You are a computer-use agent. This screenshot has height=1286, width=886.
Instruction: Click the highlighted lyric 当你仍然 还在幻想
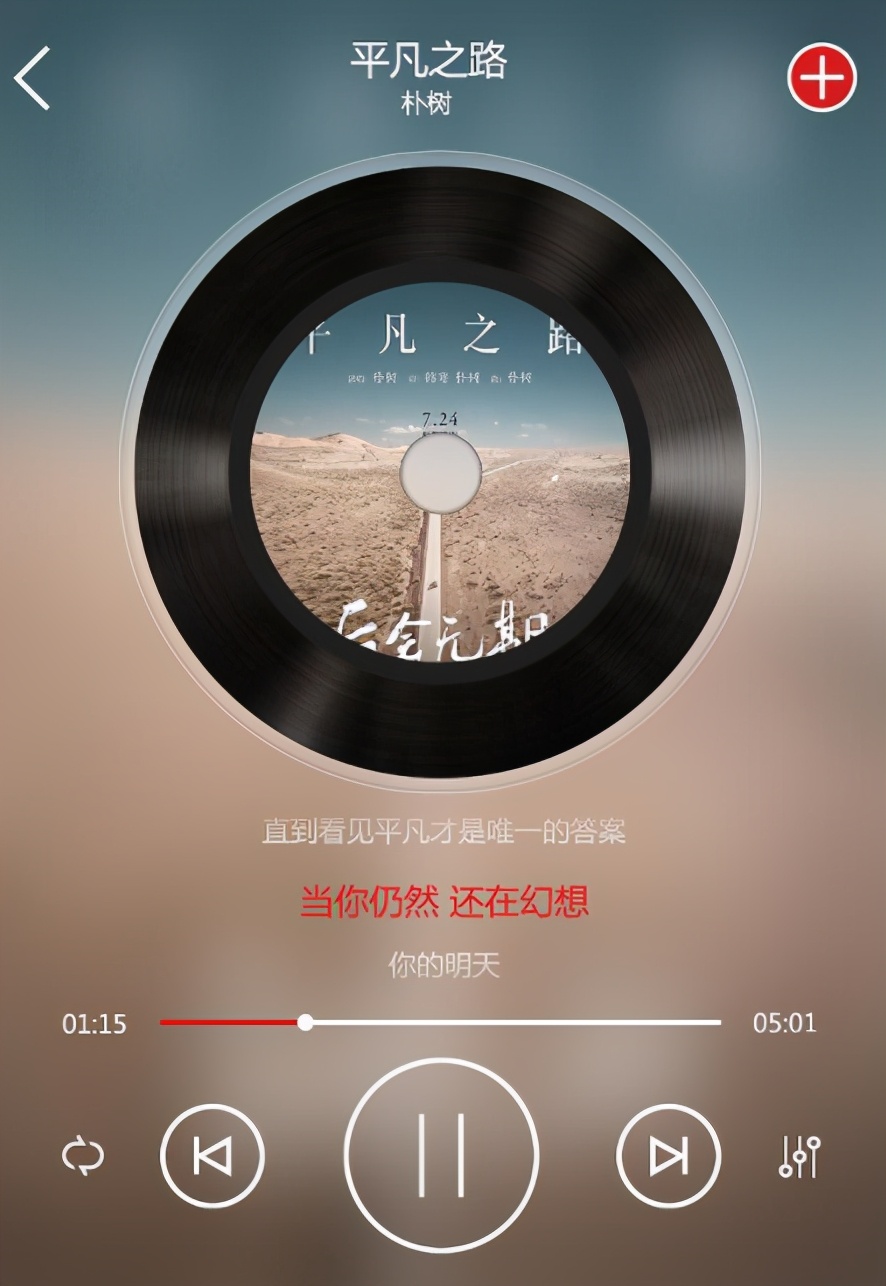[x=443, y=900]
